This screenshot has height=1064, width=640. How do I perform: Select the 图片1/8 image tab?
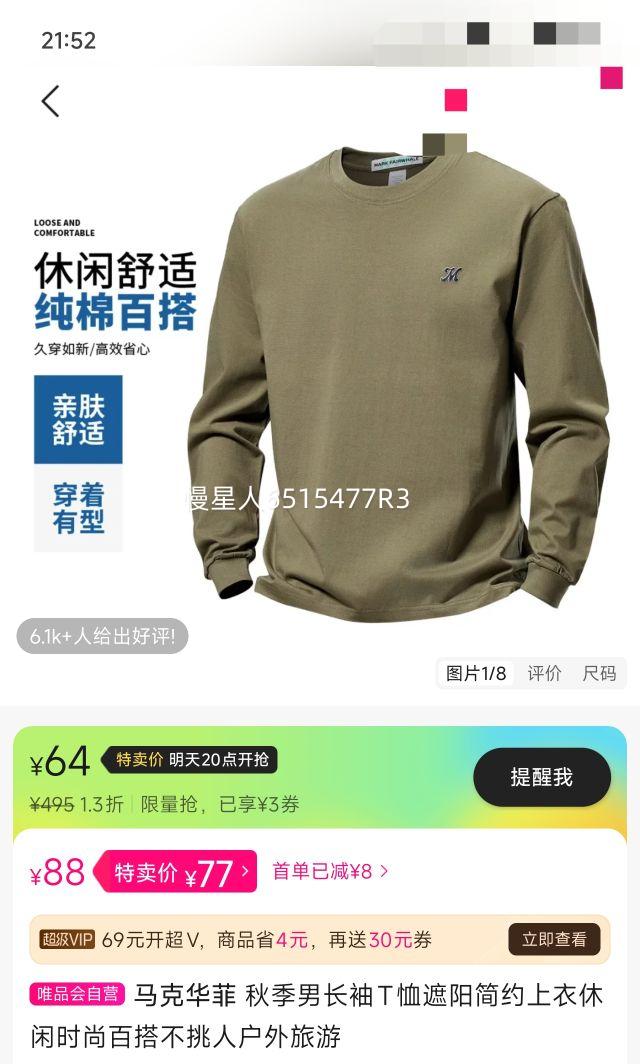476,673
